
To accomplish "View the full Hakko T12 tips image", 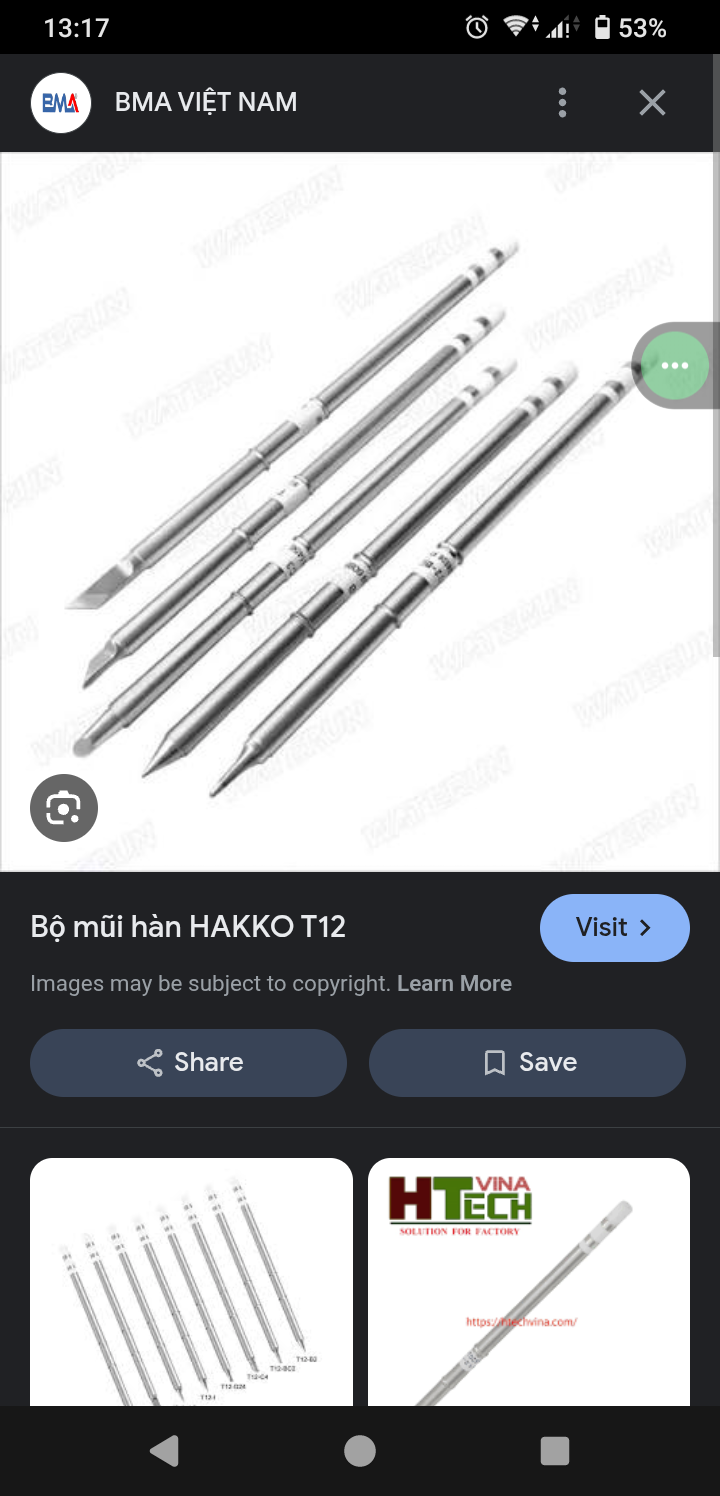I will (x=340, y=510).
